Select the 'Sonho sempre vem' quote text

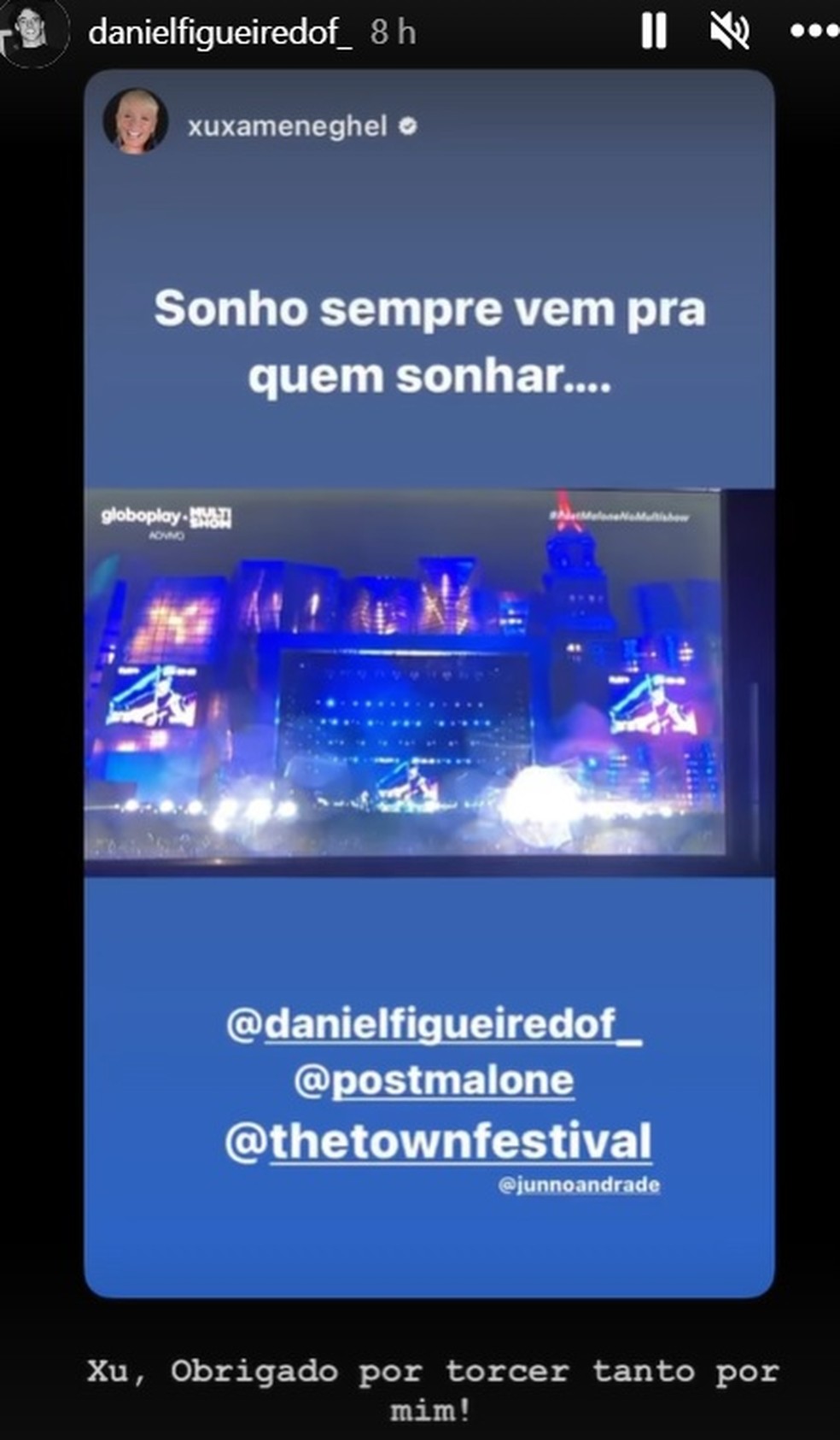pyautogui.click(x=433, y=342)
